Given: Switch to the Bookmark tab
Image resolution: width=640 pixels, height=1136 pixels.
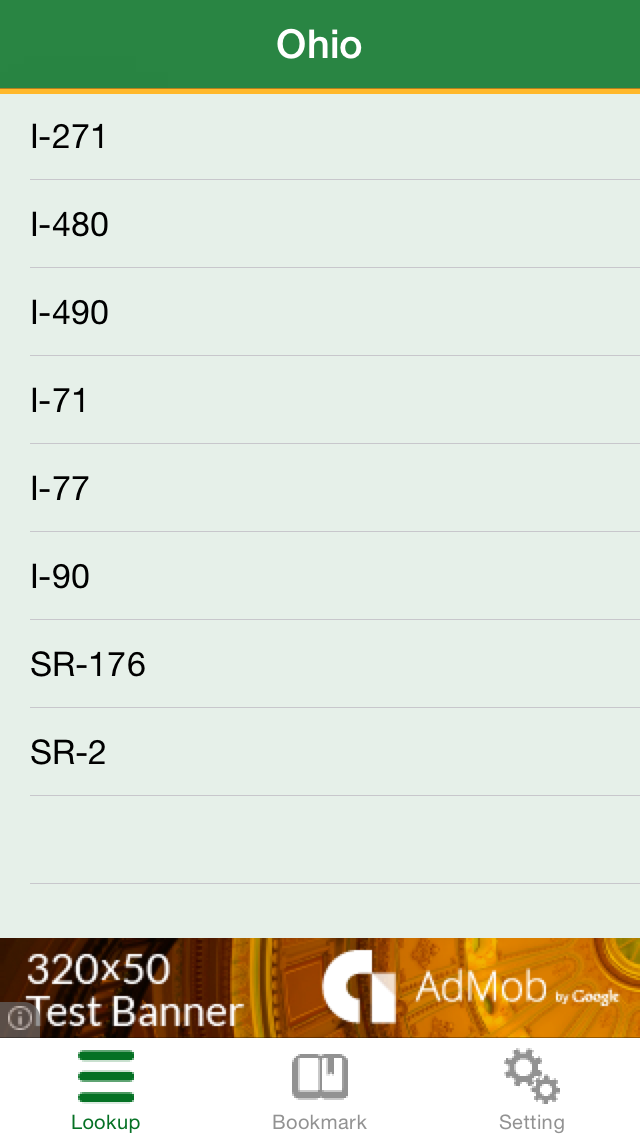Looking at the screenshot, I should 320,1090.
